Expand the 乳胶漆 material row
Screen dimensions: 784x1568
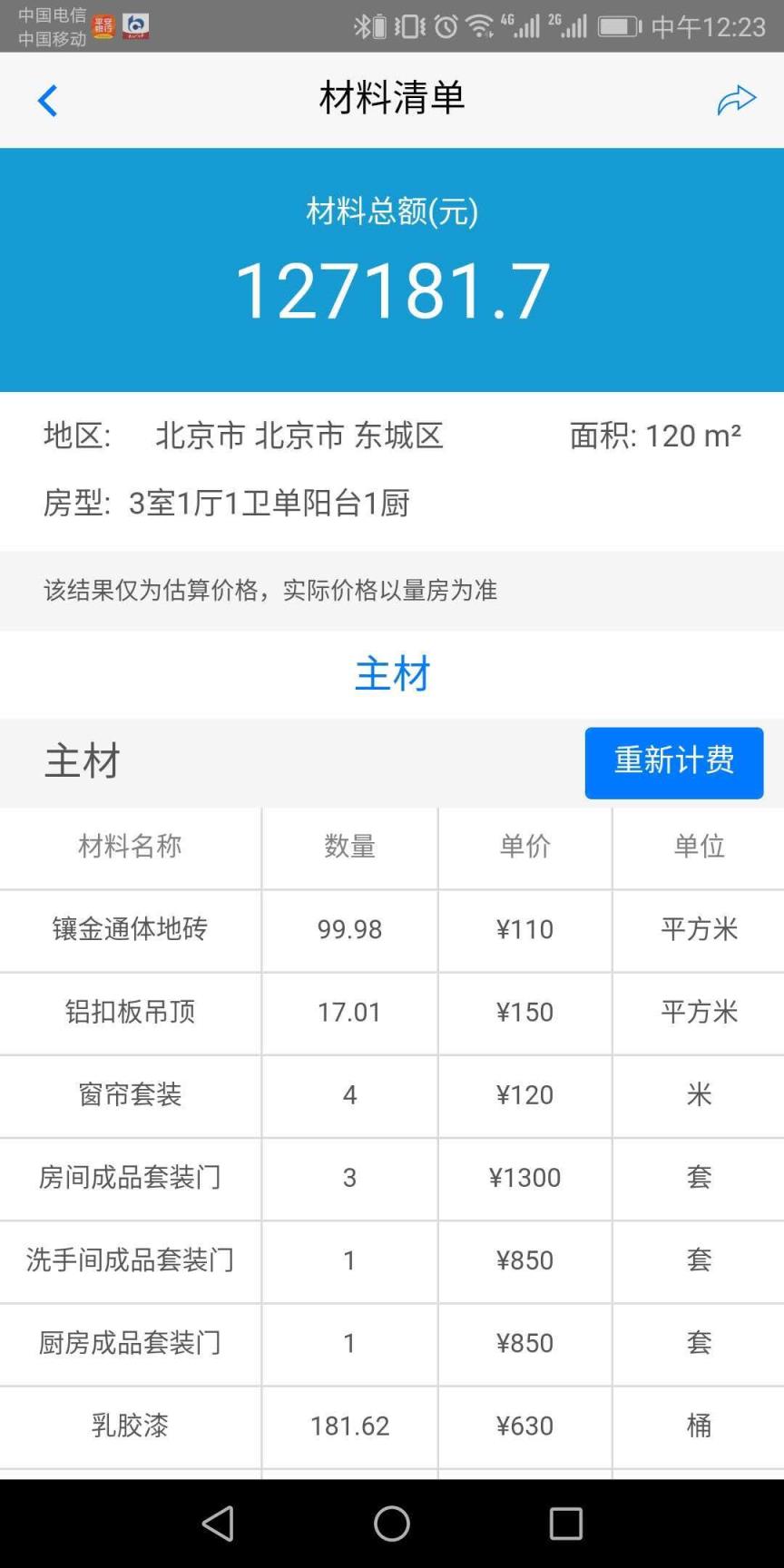click(x=130, y=1426)
